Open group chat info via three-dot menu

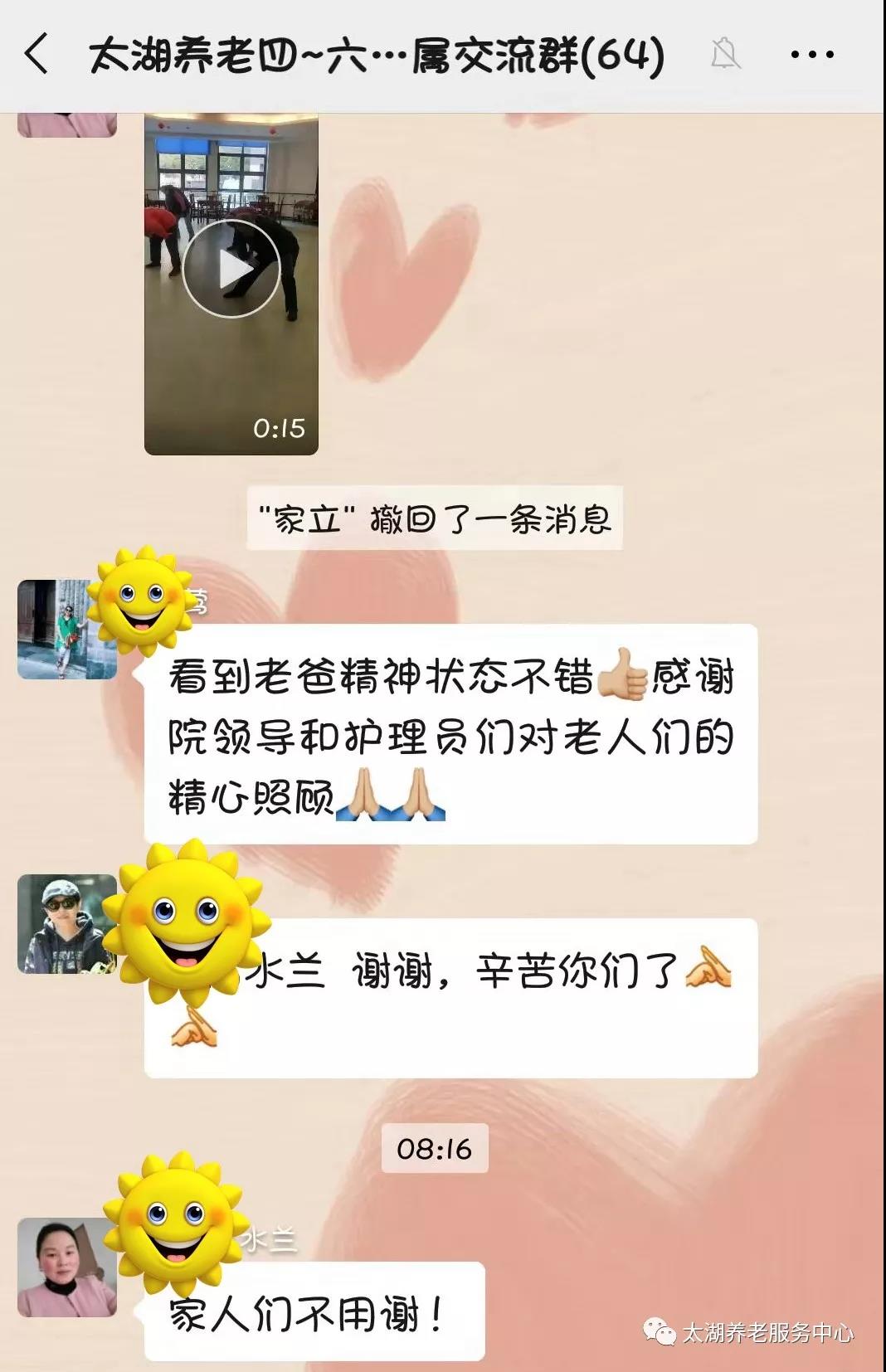pyautogui.click(x=811, y=55)
